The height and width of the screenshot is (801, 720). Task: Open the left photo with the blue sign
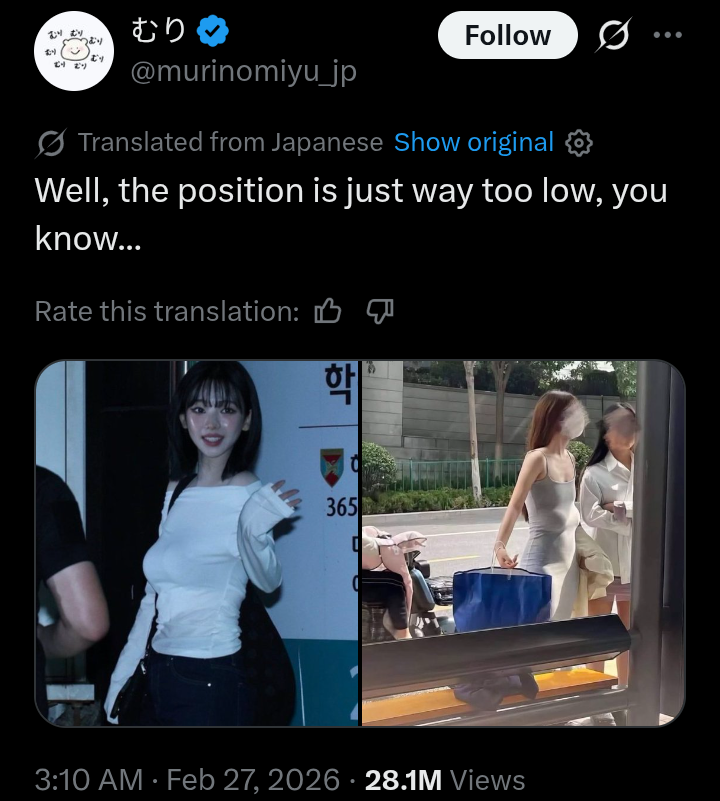click(197, 542)
